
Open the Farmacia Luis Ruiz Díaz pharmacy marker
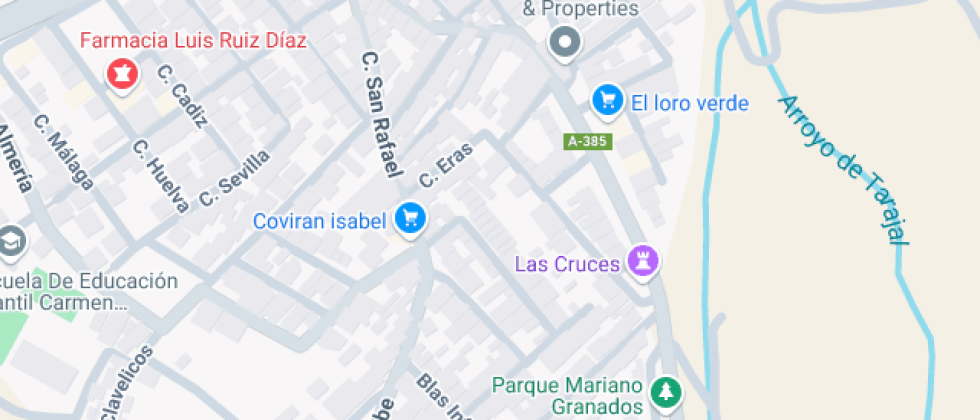pos(122,73)
